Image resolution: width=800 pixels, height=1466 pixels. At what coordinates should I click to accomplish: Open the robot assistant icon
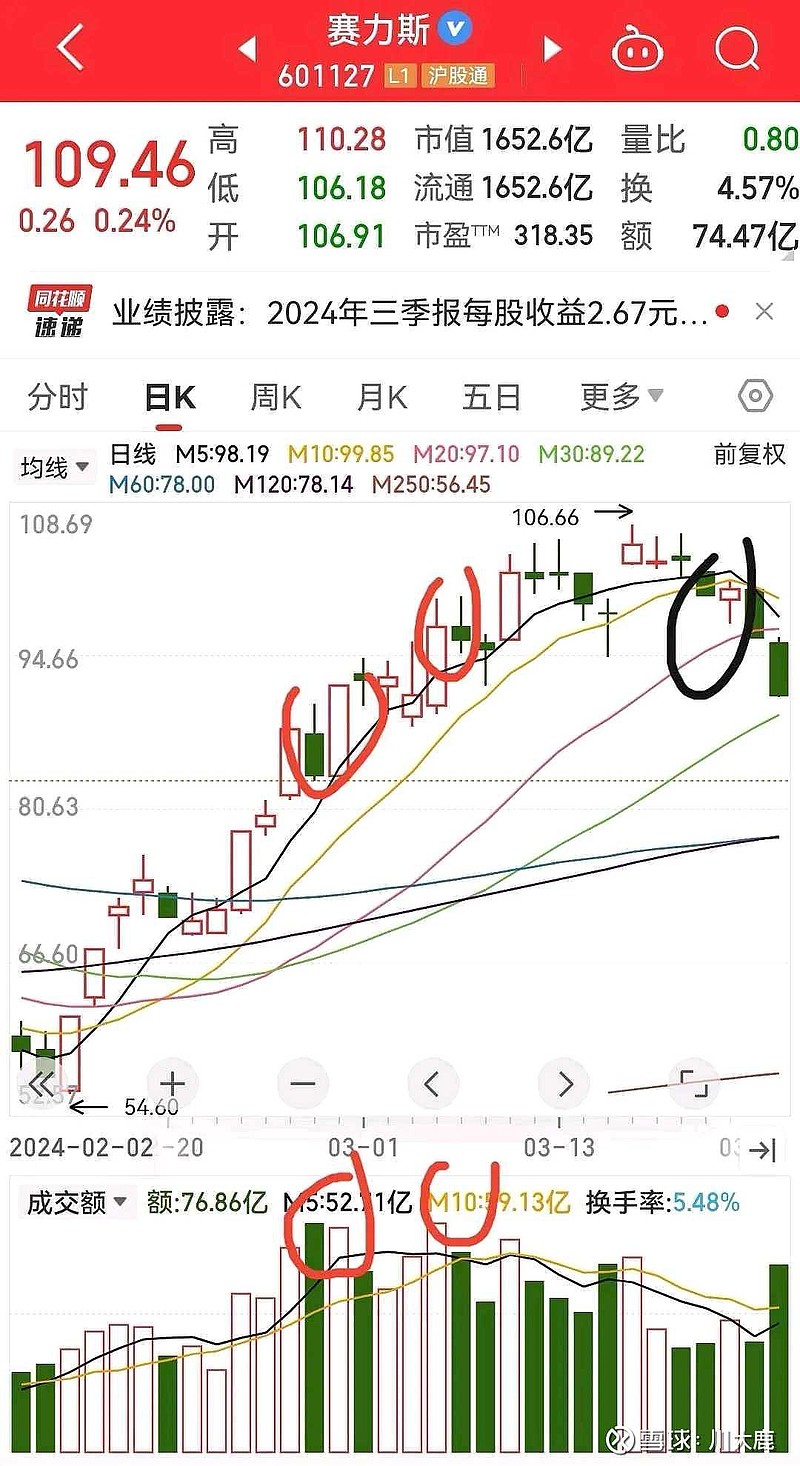click(x=638, y=48)
